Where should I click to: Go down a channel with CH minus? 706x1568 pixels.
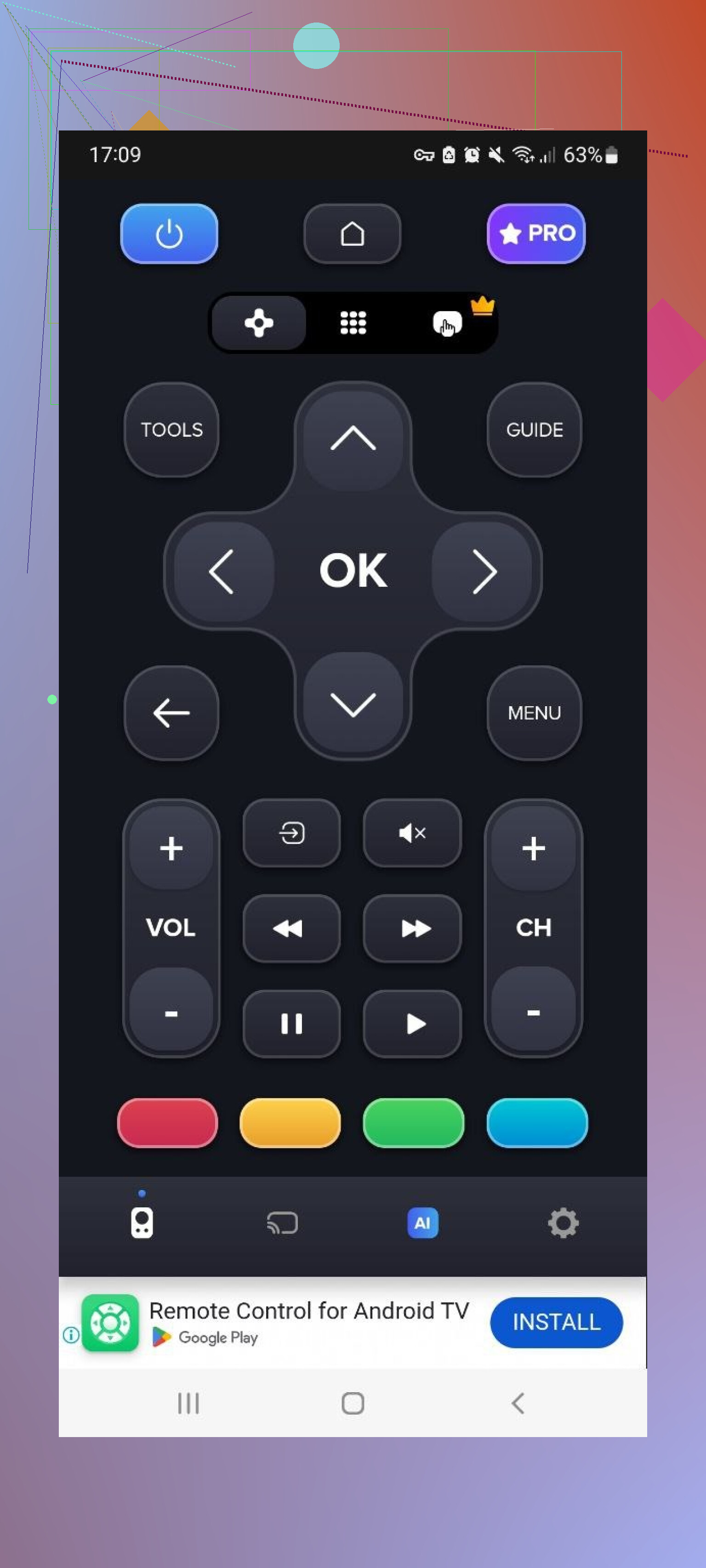tap(533, 1012)
